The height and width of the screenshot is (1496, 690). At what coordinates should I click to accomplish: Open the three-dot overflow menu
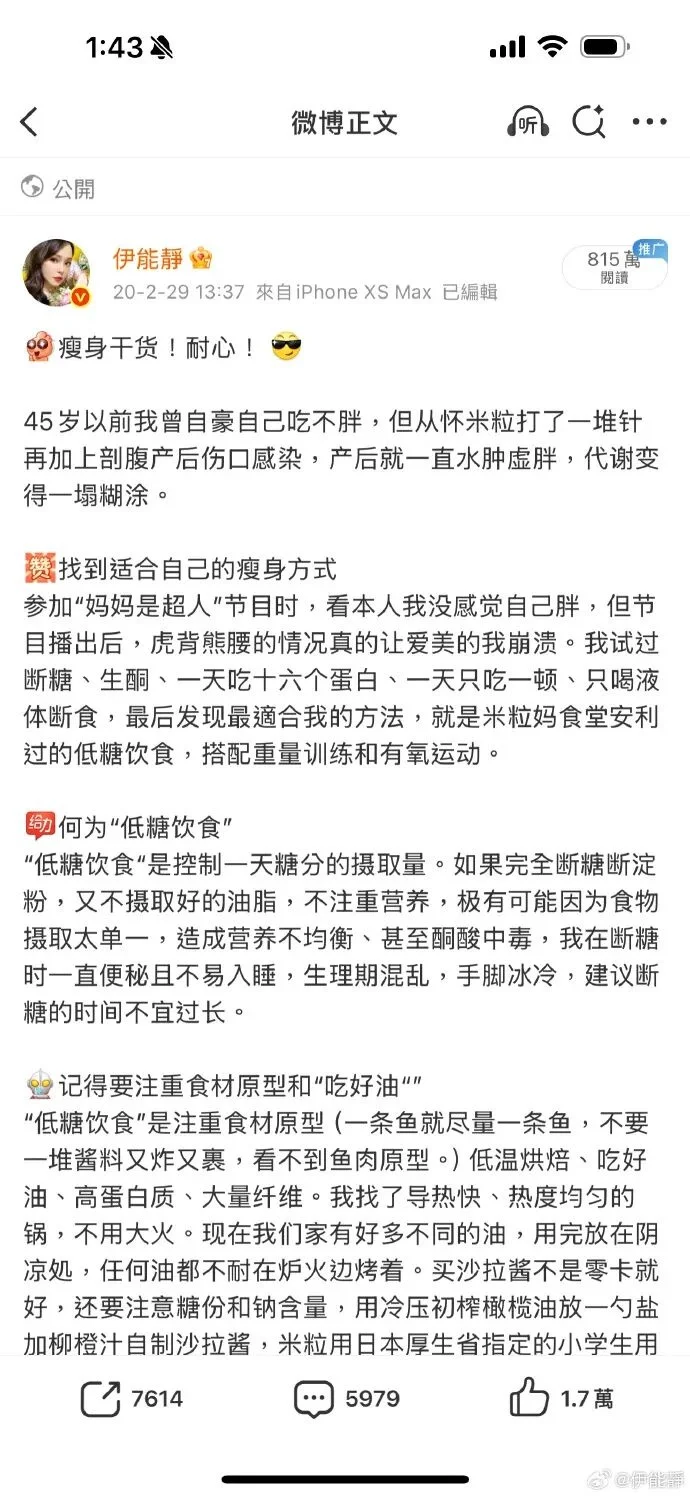click(x=649, y=122)
